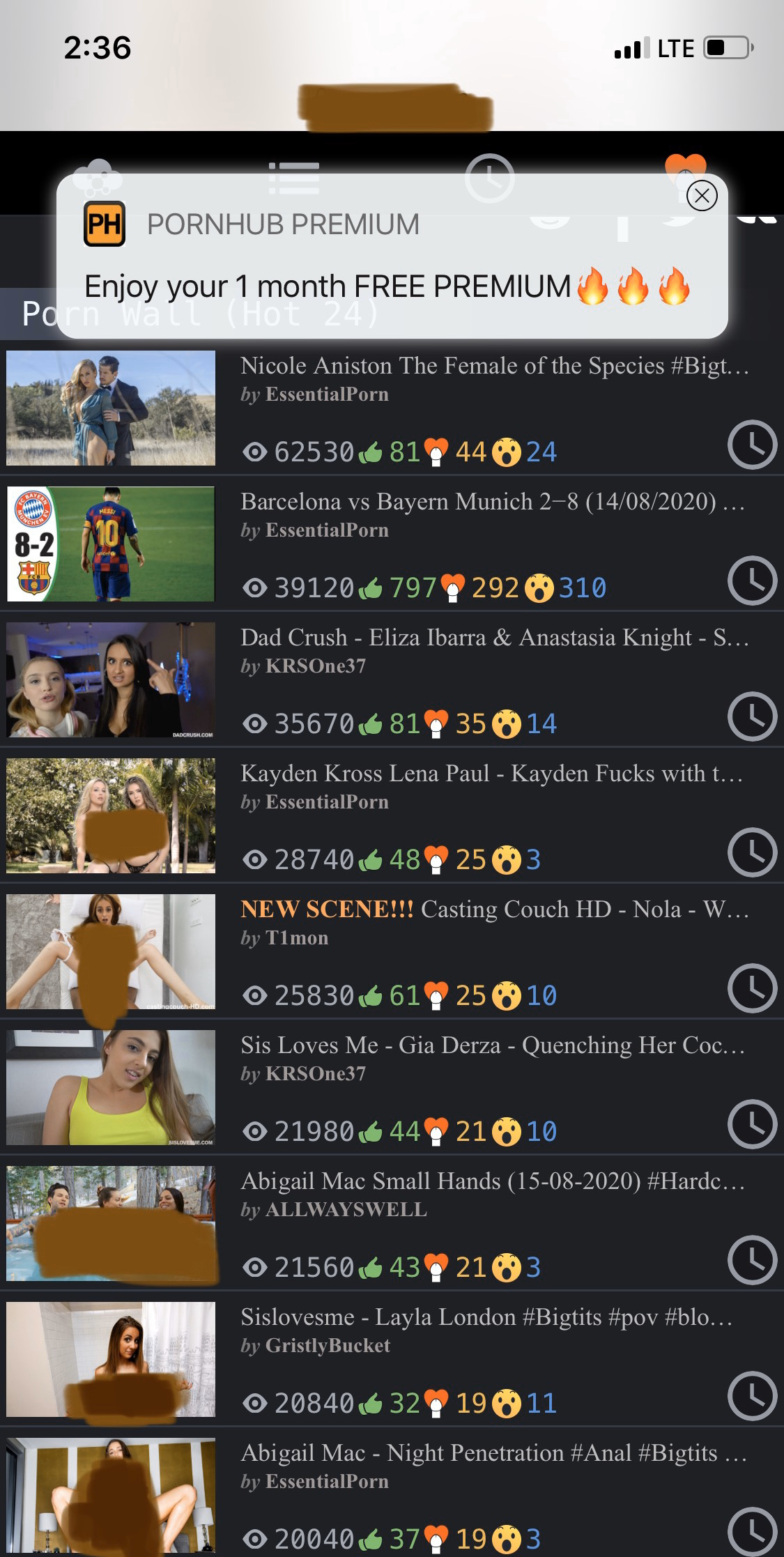Open the Kayden Kross Lena Paul post

tap(491, 774)
